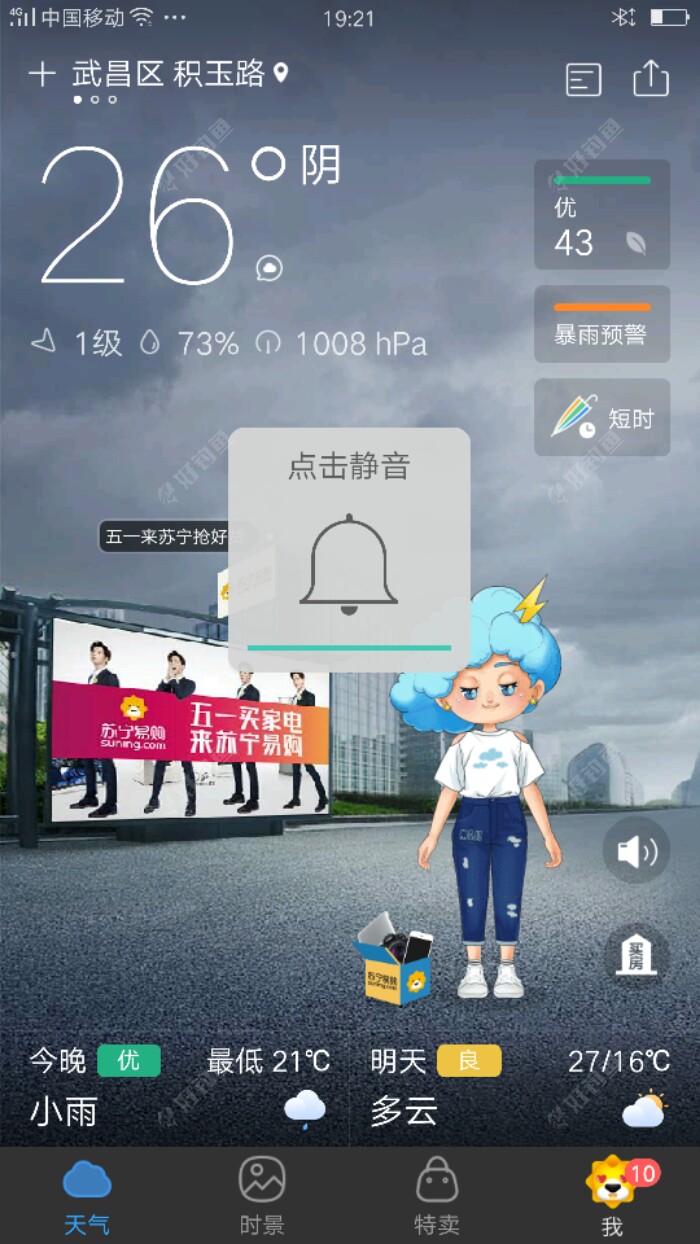
Task: View the 暴雨预警 rainstorm warning
Action: click(602, 324)
